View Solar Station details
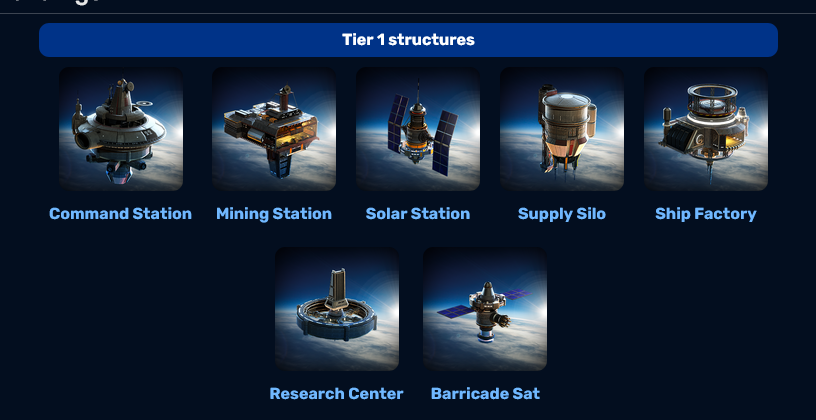 point(417,129)
